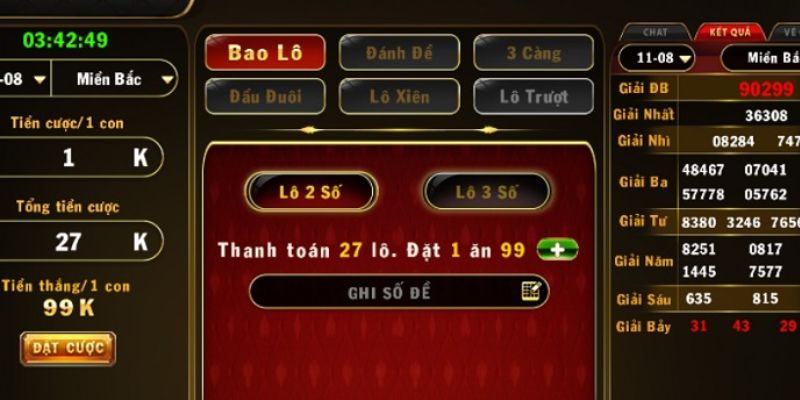Screen dimensions: 800x400
Task: Choose Lô 3 Số
Action: point(487,192)
